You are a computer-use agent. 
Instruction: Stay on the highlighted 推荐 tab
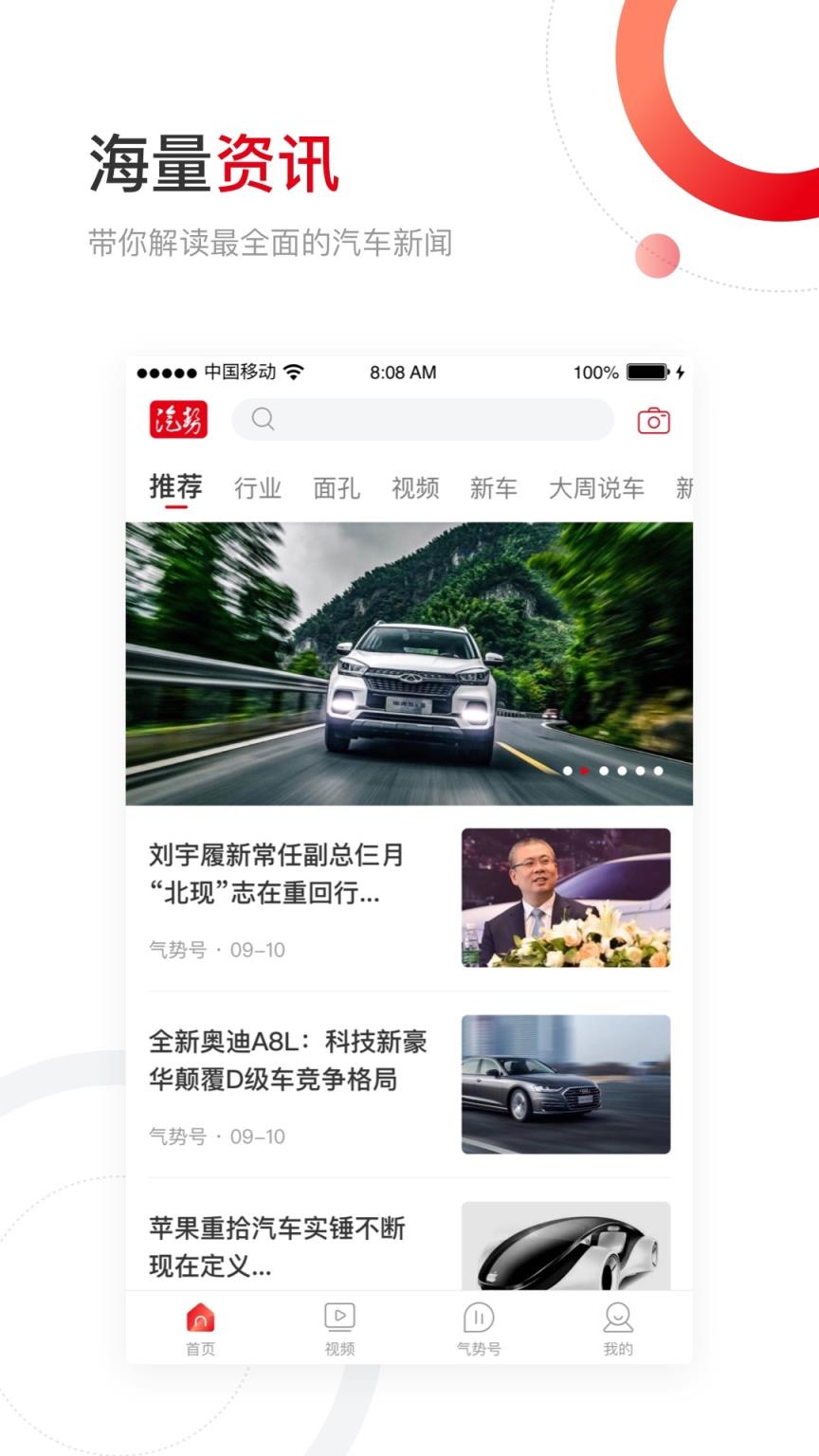coord(174,486)
